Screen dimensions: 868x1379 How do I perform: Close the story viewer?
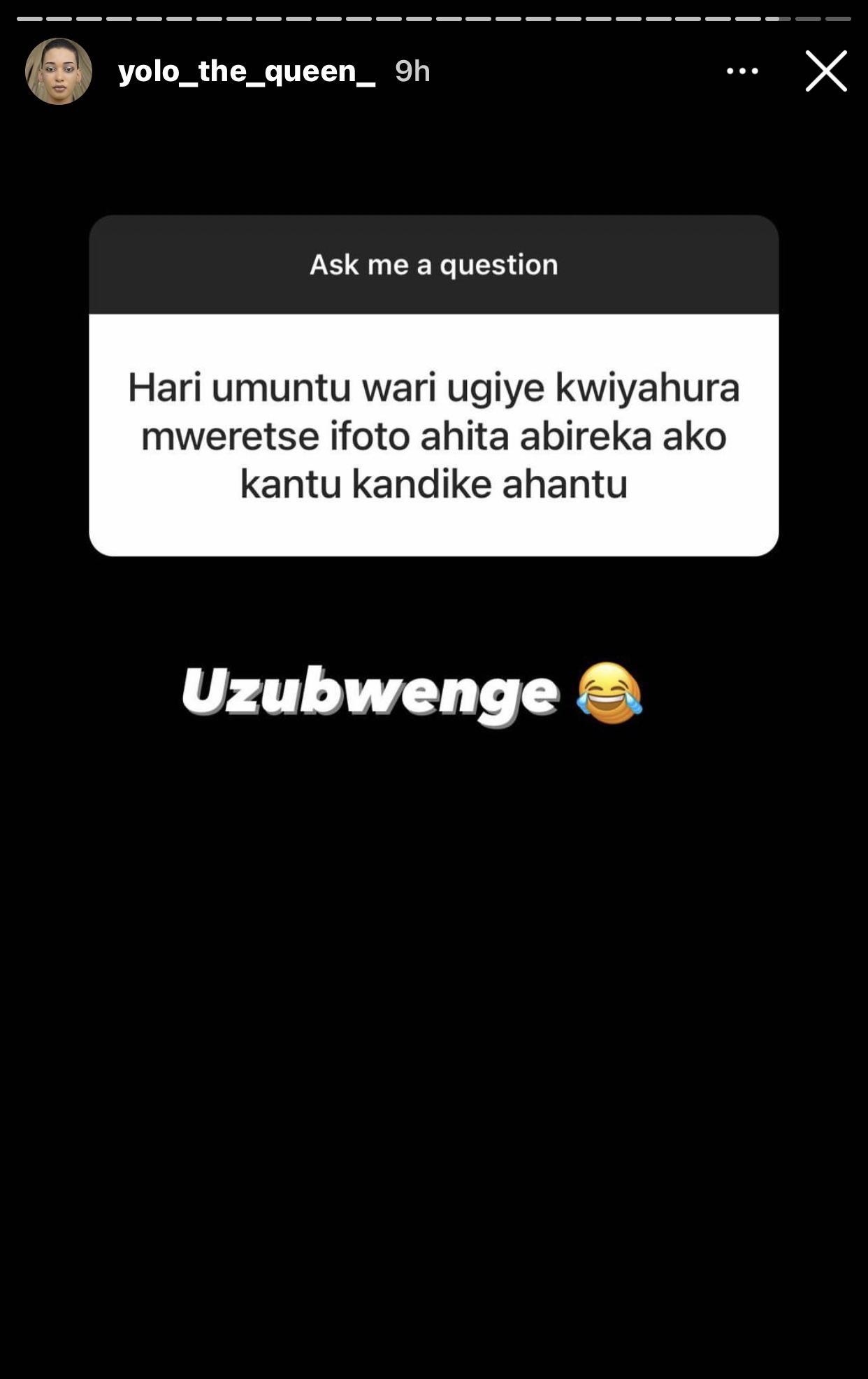pos(825,71)
